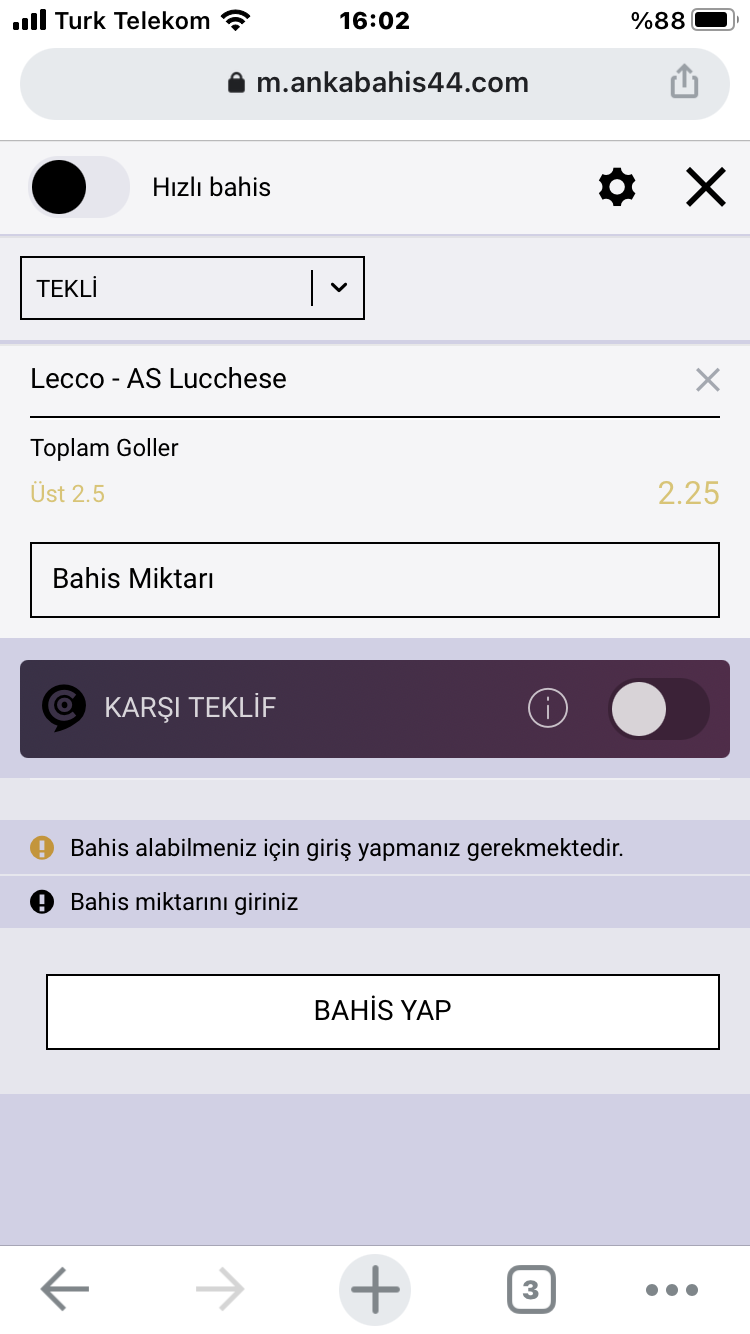Screen dimensions: 750x1334
Task: Tap the address bar with m.ankabahis44.com
Action: coord(375,84)
